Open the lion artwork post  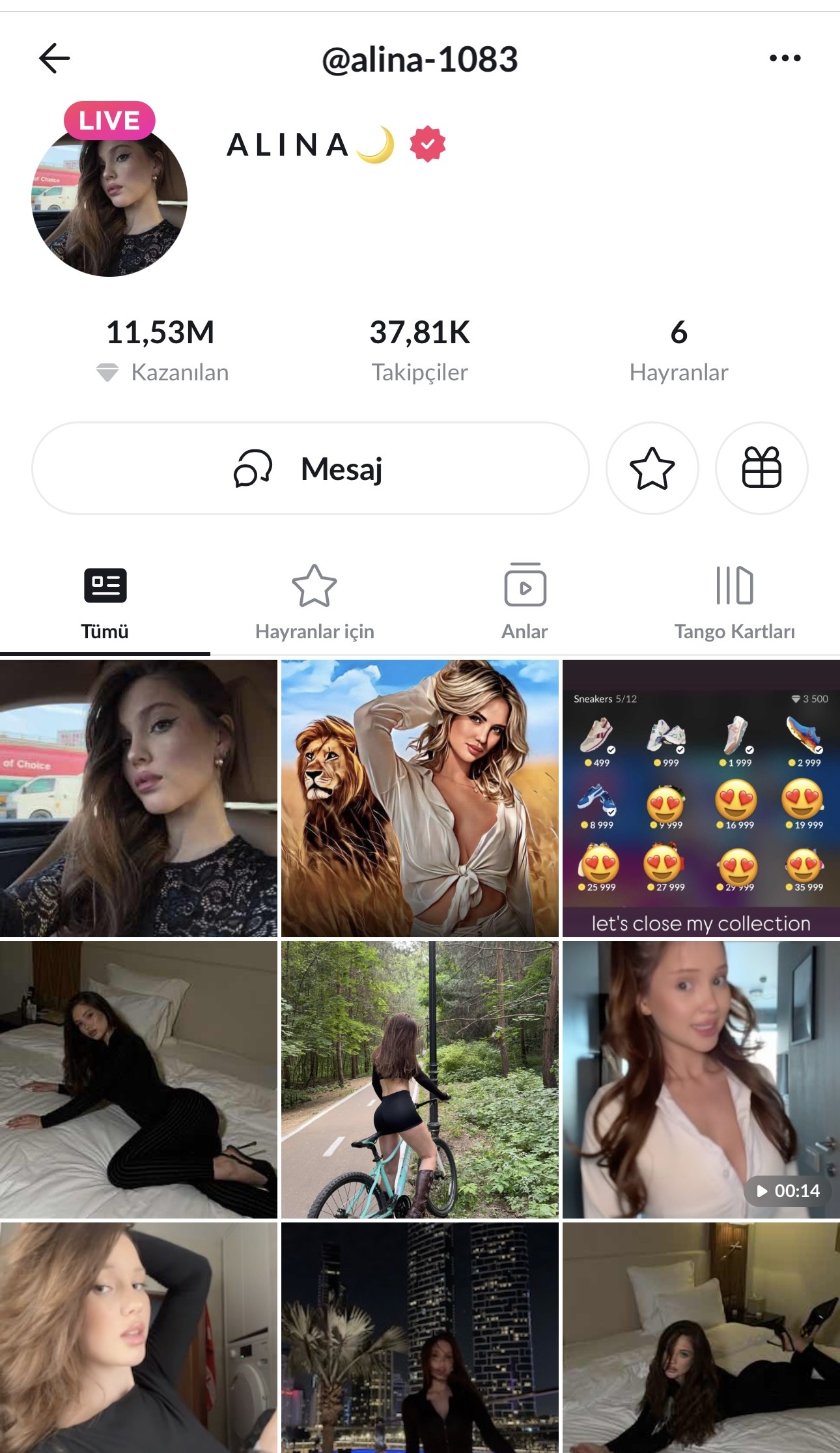click(x=420, y=798)
